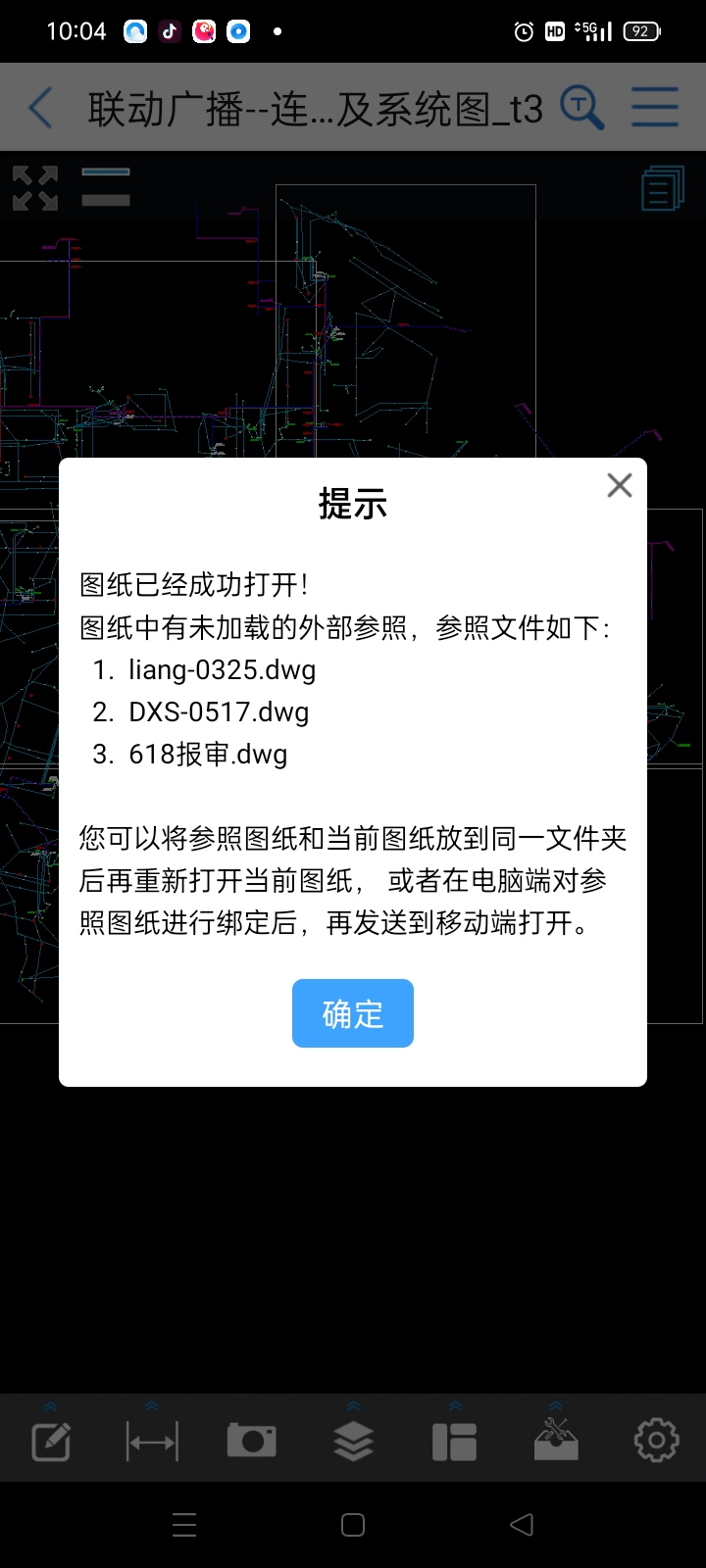Tap the system back navigation button

pyautogui.click(x=522, y=1524)
